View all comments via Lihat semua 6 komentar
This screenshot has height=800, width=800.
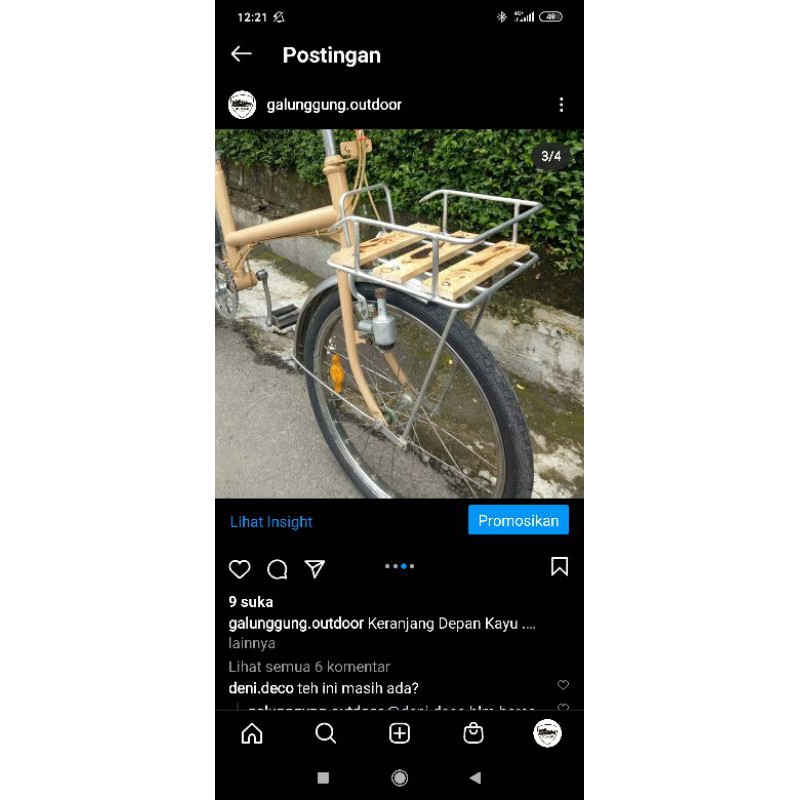(x=309, y=667)
